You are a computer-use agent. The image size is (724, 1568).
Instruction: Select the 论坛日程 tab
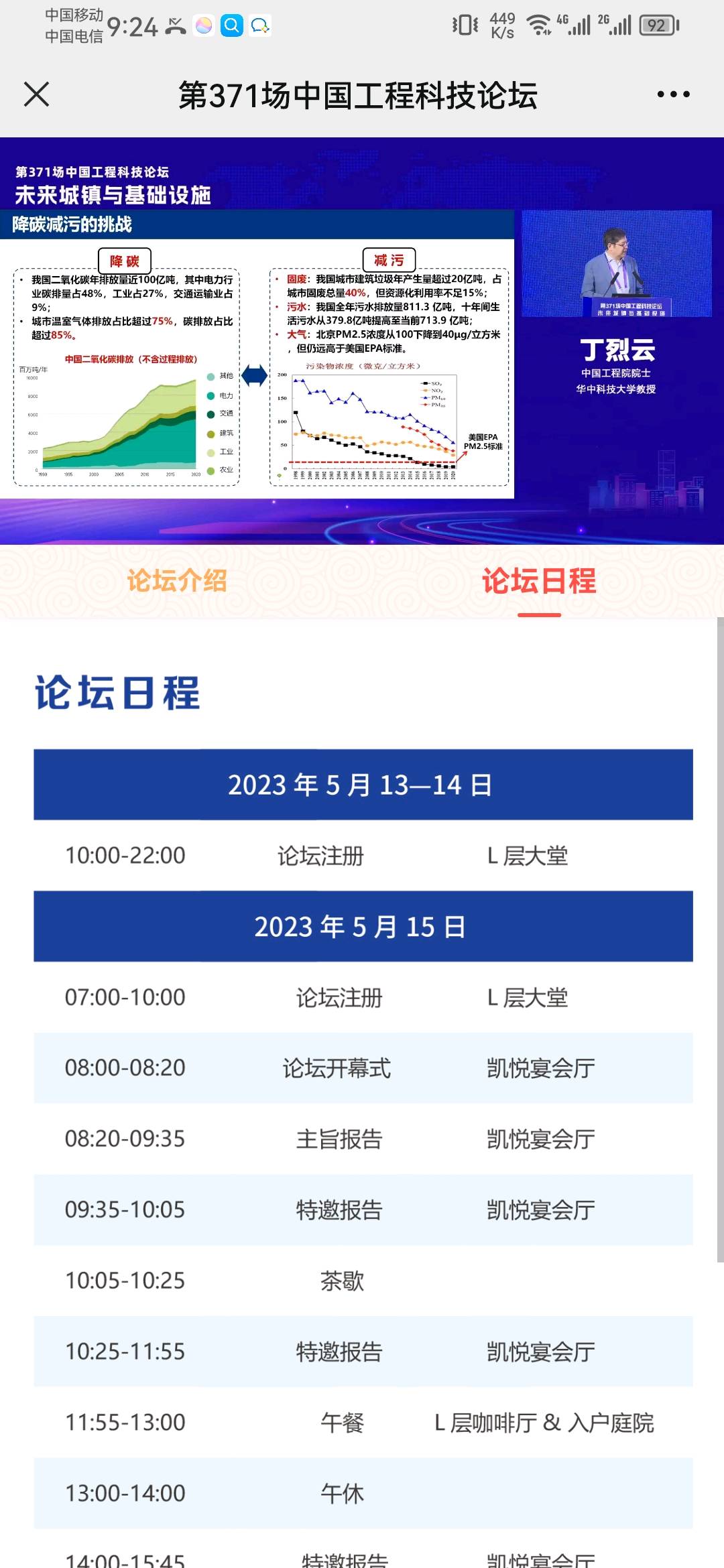pyautogui.click(x=539, y=581)
